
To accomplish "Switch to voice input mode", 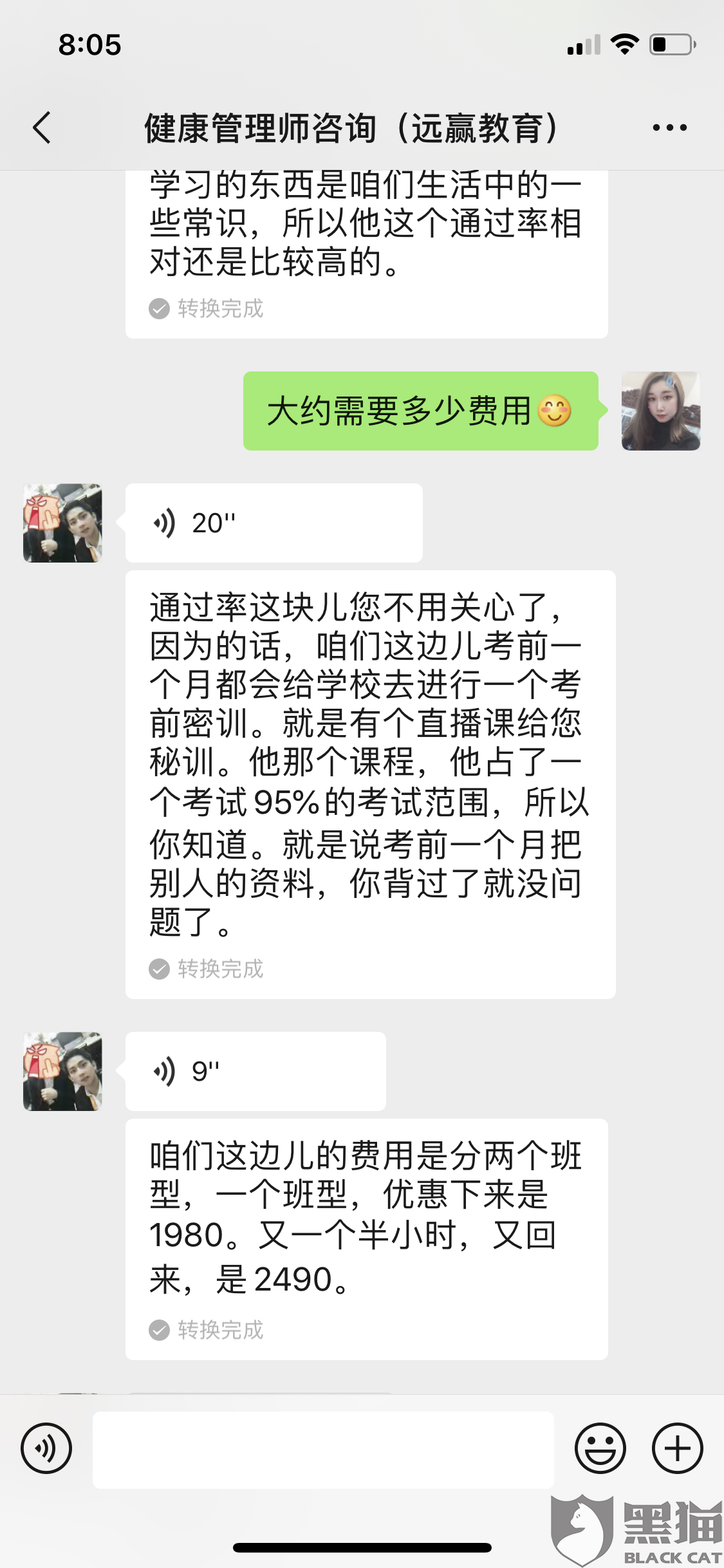I will click(46, 1448).
